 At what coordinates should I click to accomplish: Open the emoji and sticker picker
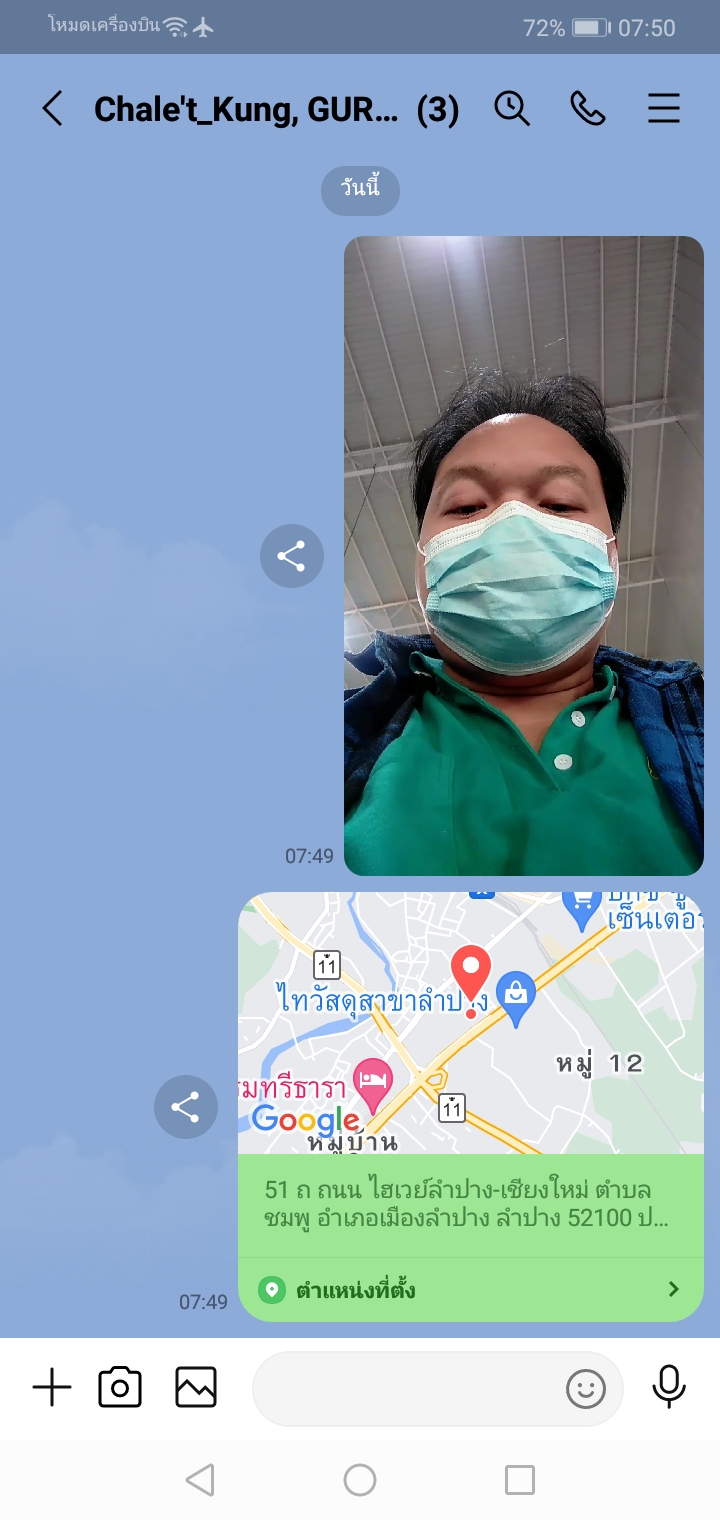click(x=586, y=1388)
